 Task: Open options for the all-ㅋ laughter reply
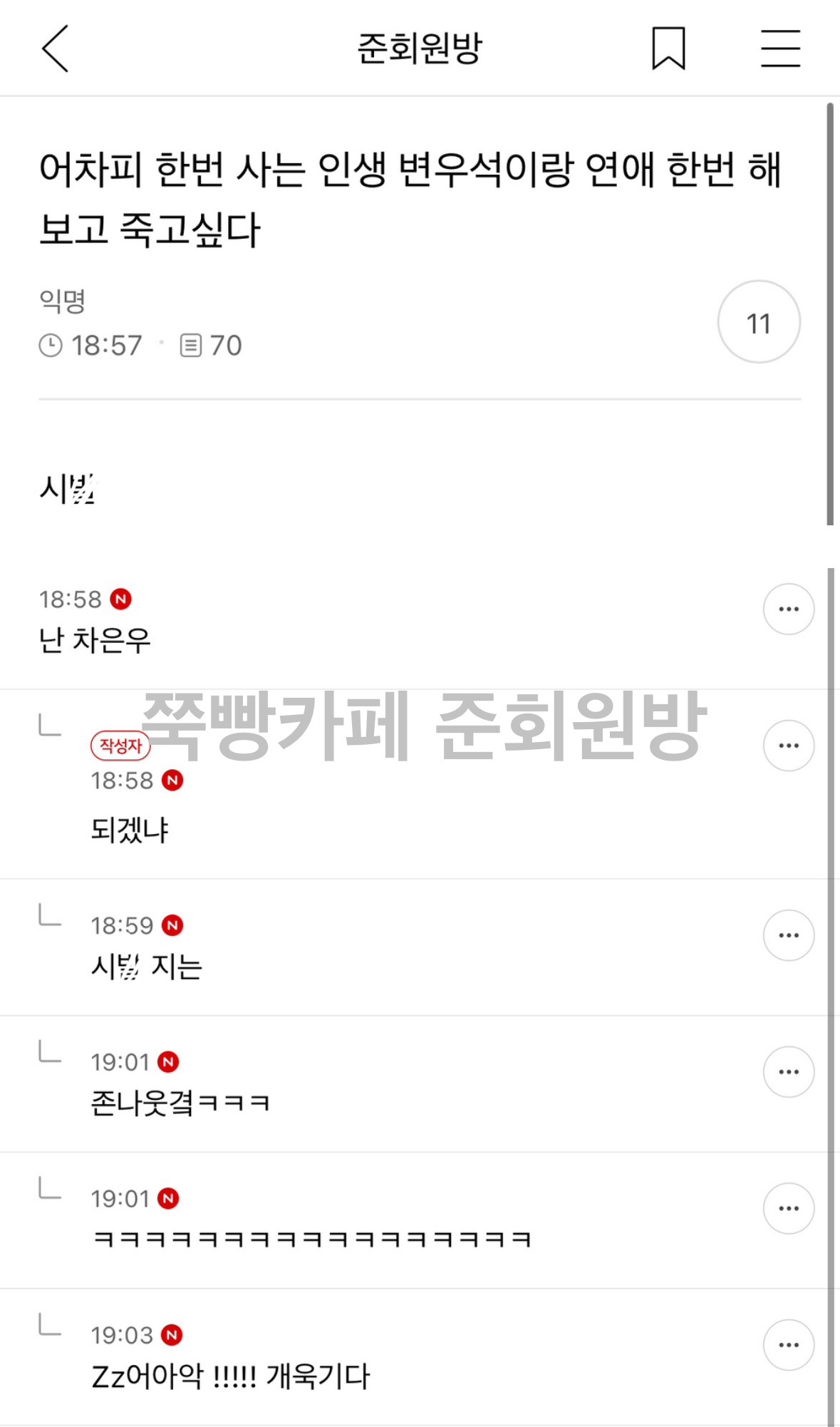point(789,1209)
